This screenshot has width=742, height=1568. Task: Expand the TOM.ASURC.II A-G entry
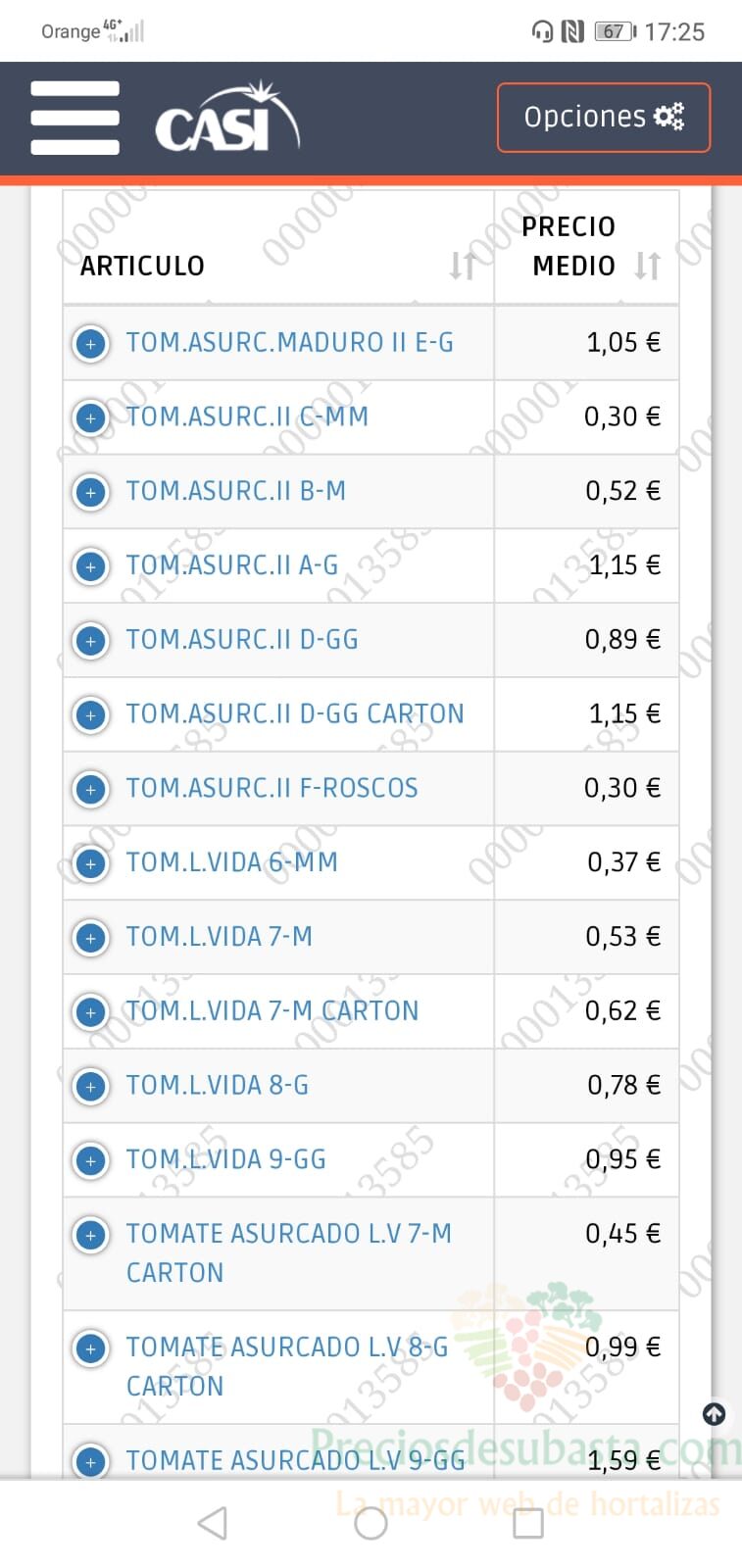coord(91,566)
